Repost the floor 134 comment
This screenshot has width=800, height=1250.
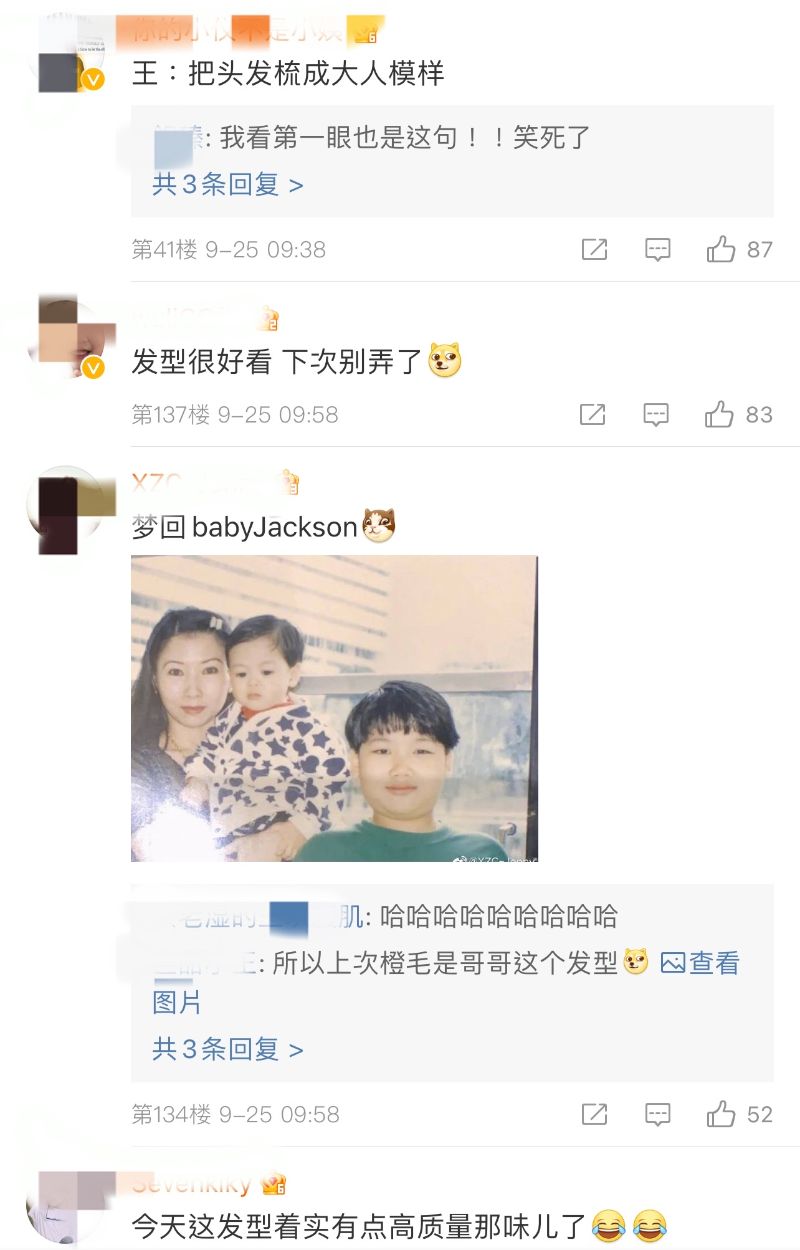click(x=594, y=1114)
